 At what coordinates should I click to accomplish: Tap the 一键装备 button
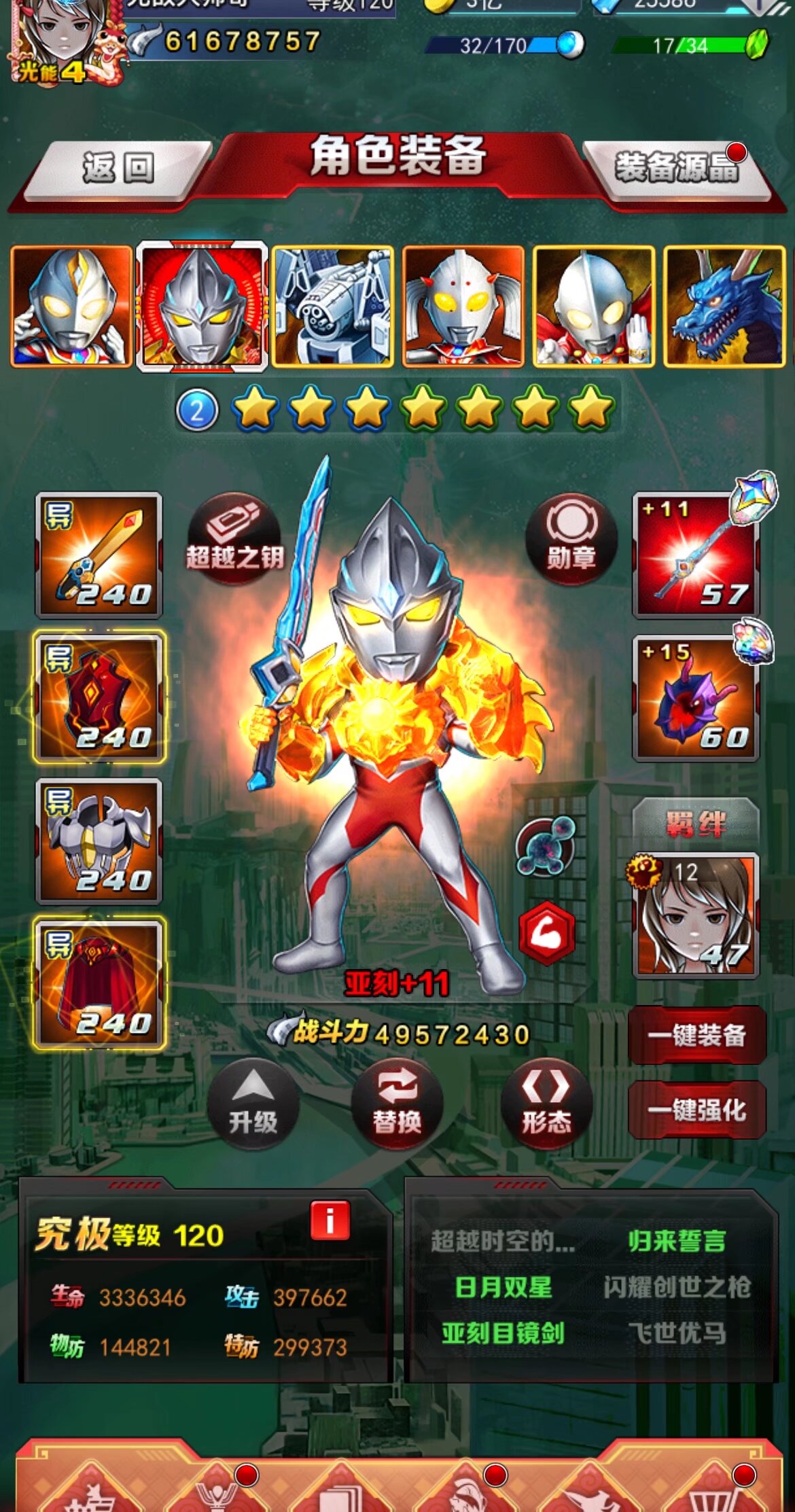[697, 1036]
